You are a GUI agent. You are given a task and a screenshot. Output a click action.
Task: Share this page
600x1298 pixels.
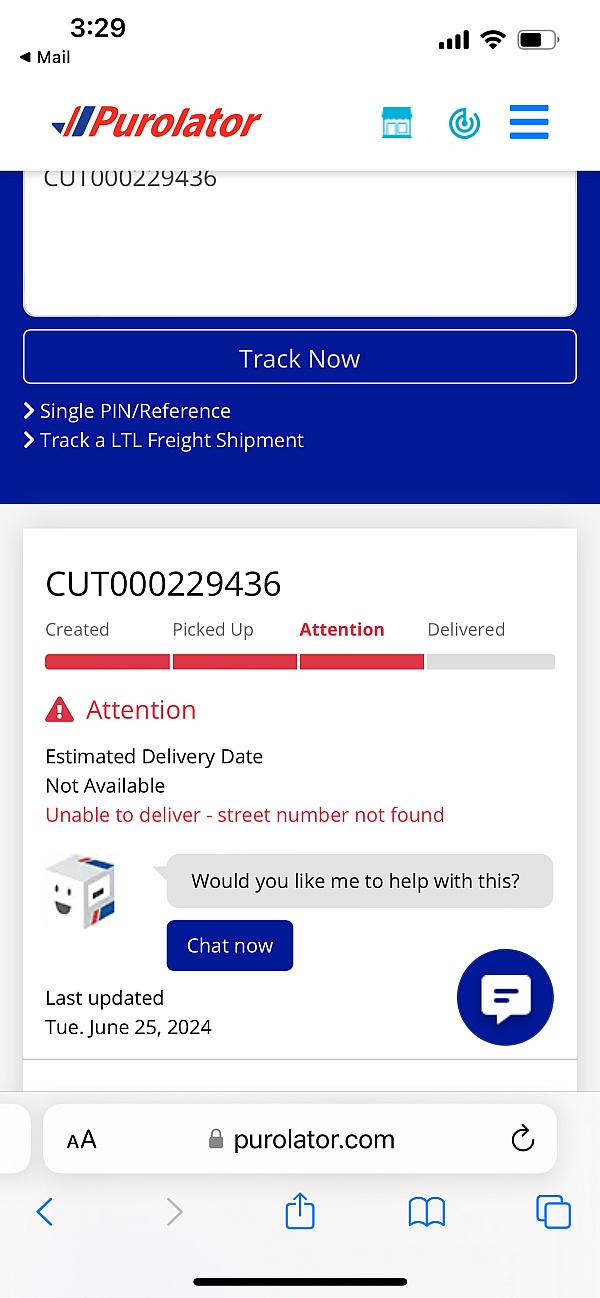tap(300, 1211)
